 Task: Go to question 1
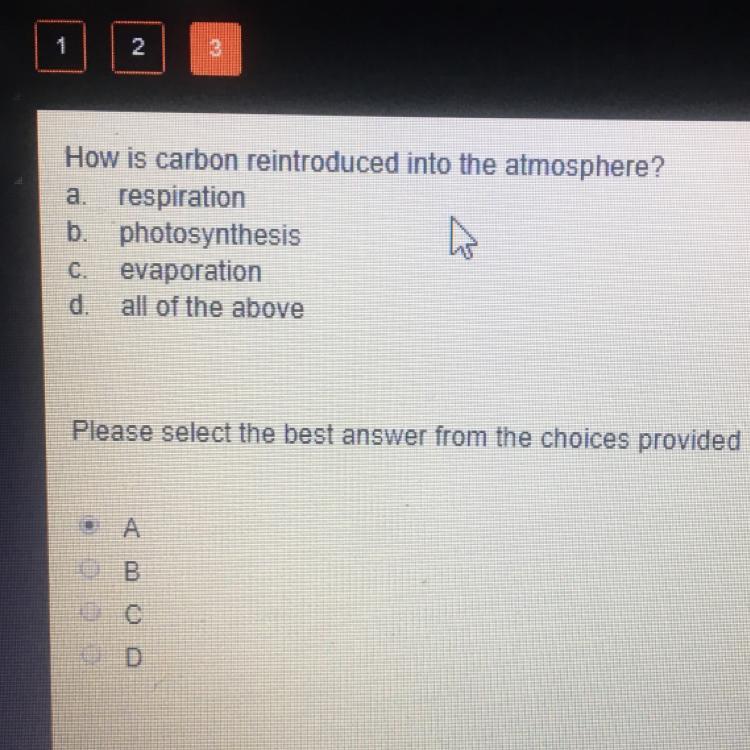(x=61, y=47)
